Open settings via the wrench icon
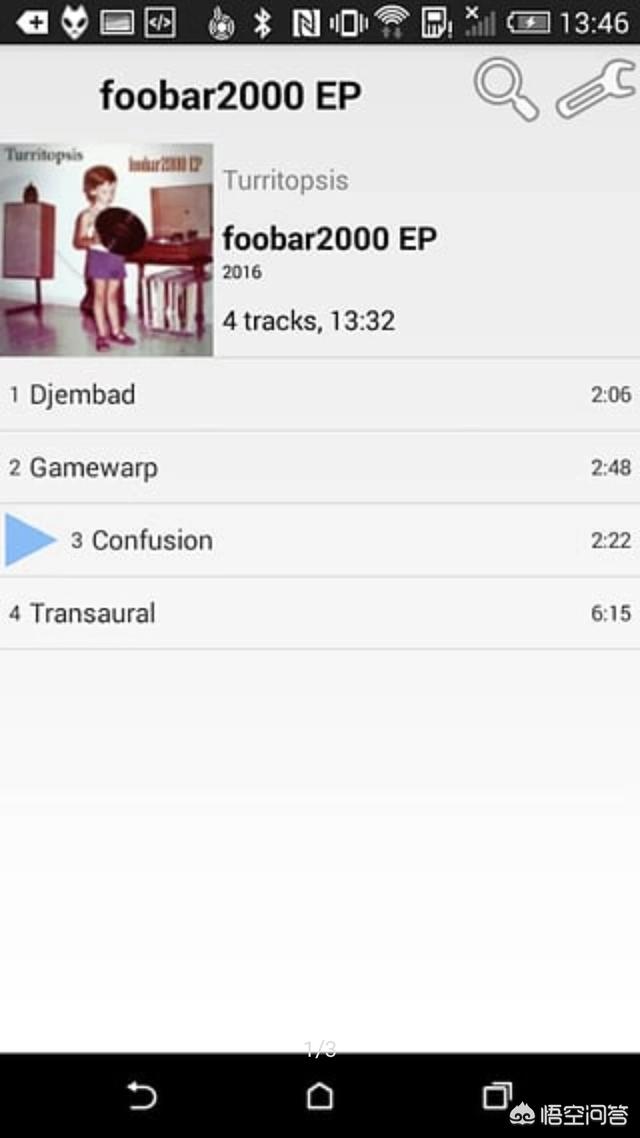Screen dimensions: 640x1138 click(594, 90)
